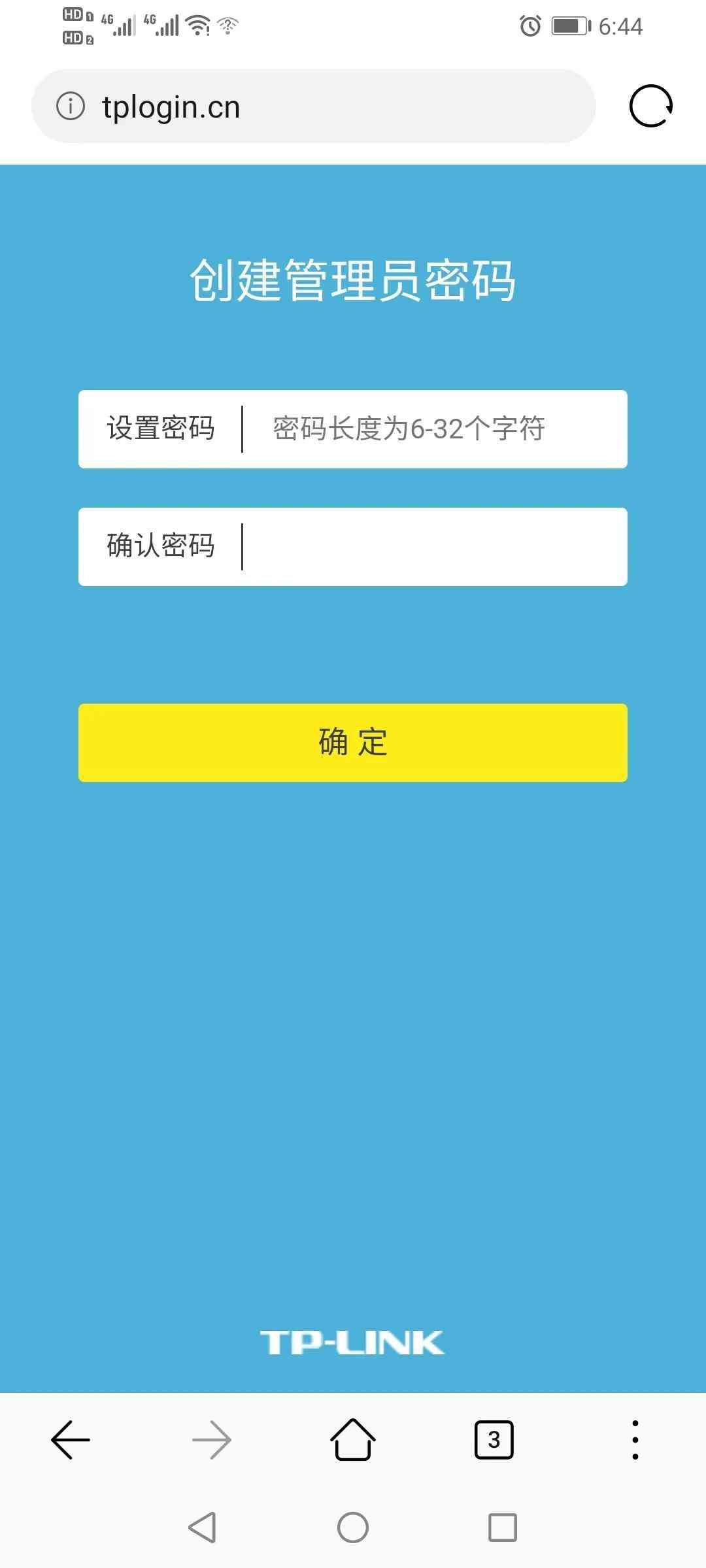Open the browser home page

[353, 1439]
